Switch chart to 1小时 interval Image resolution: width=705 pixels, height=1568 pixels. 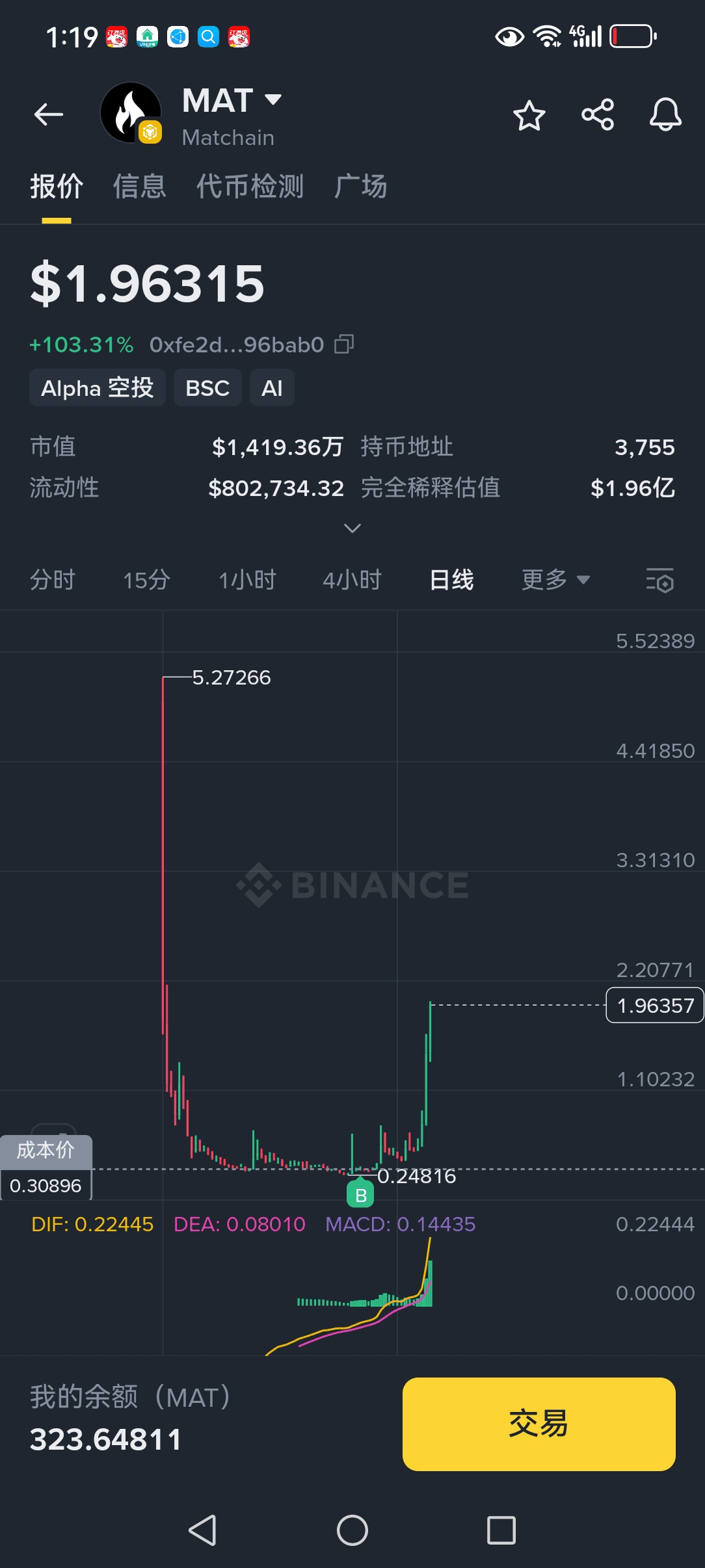[x=247, y=579]
